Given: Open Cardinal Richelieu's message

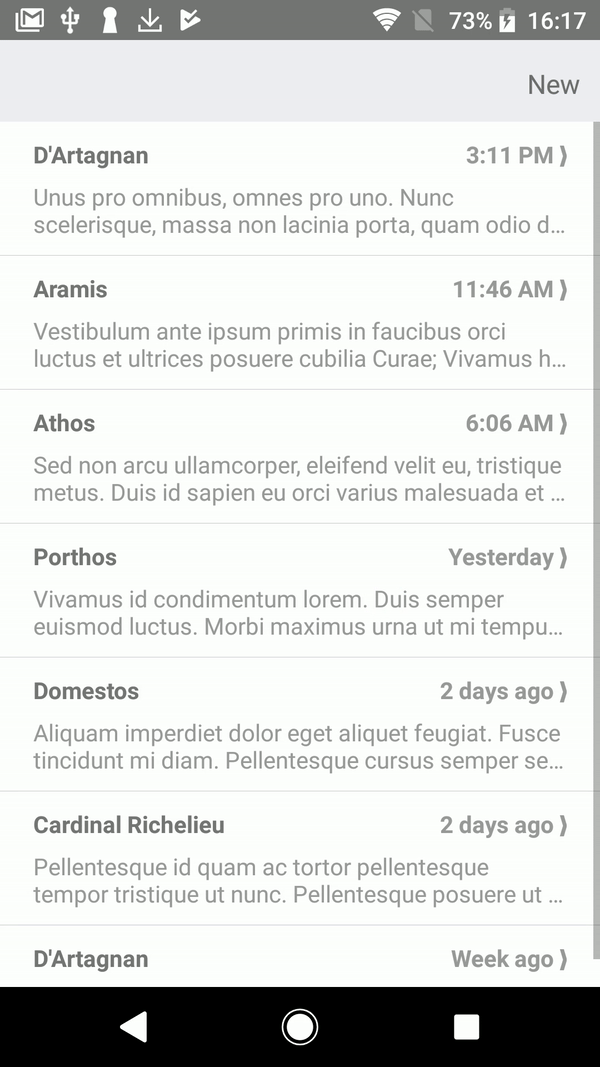Looking at the screenshot, I should pyautogui.click(x=298, y=859).
